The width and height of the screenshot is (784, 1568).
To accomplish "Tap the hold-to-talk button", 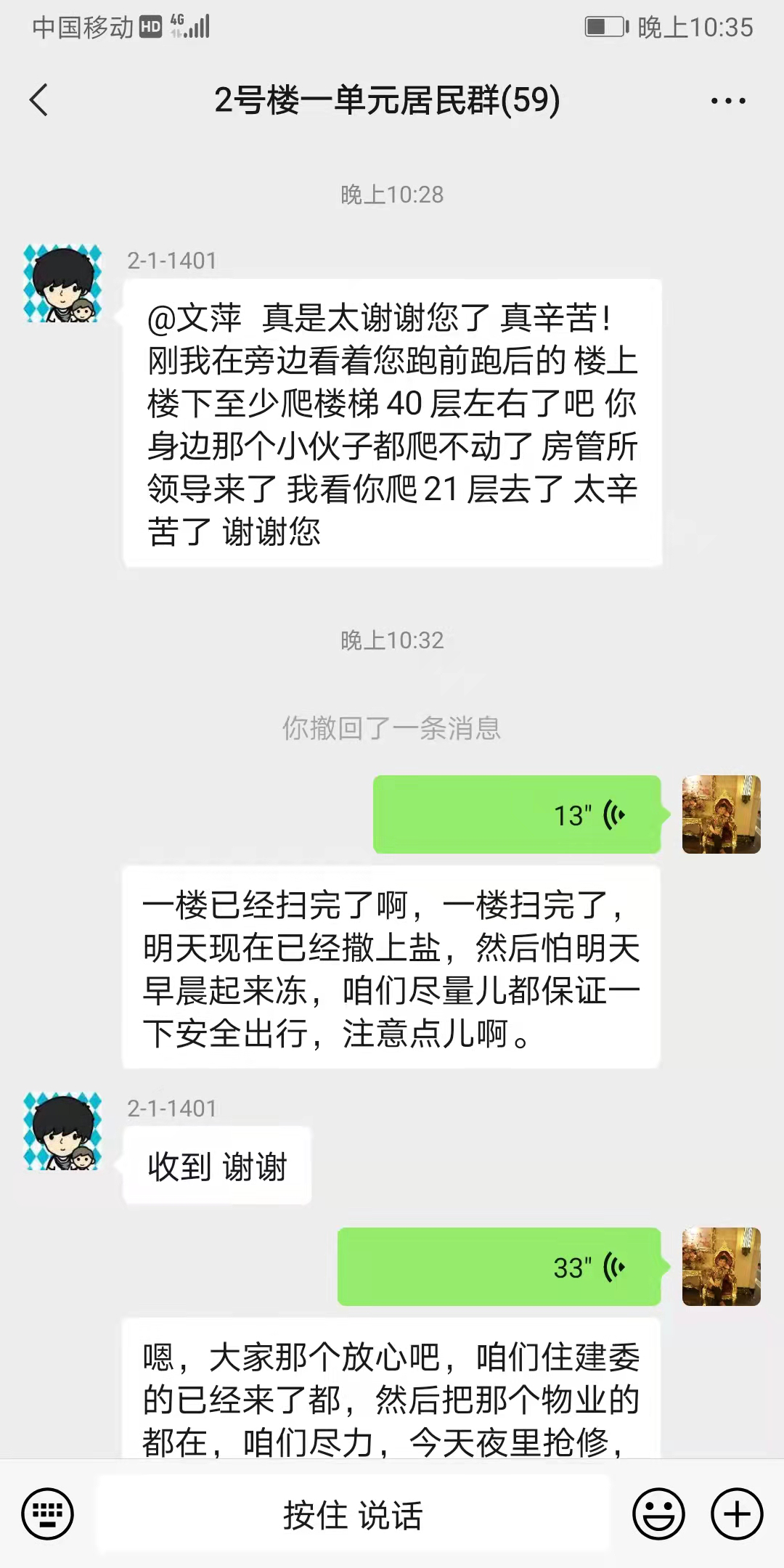I will (353, 1515).
